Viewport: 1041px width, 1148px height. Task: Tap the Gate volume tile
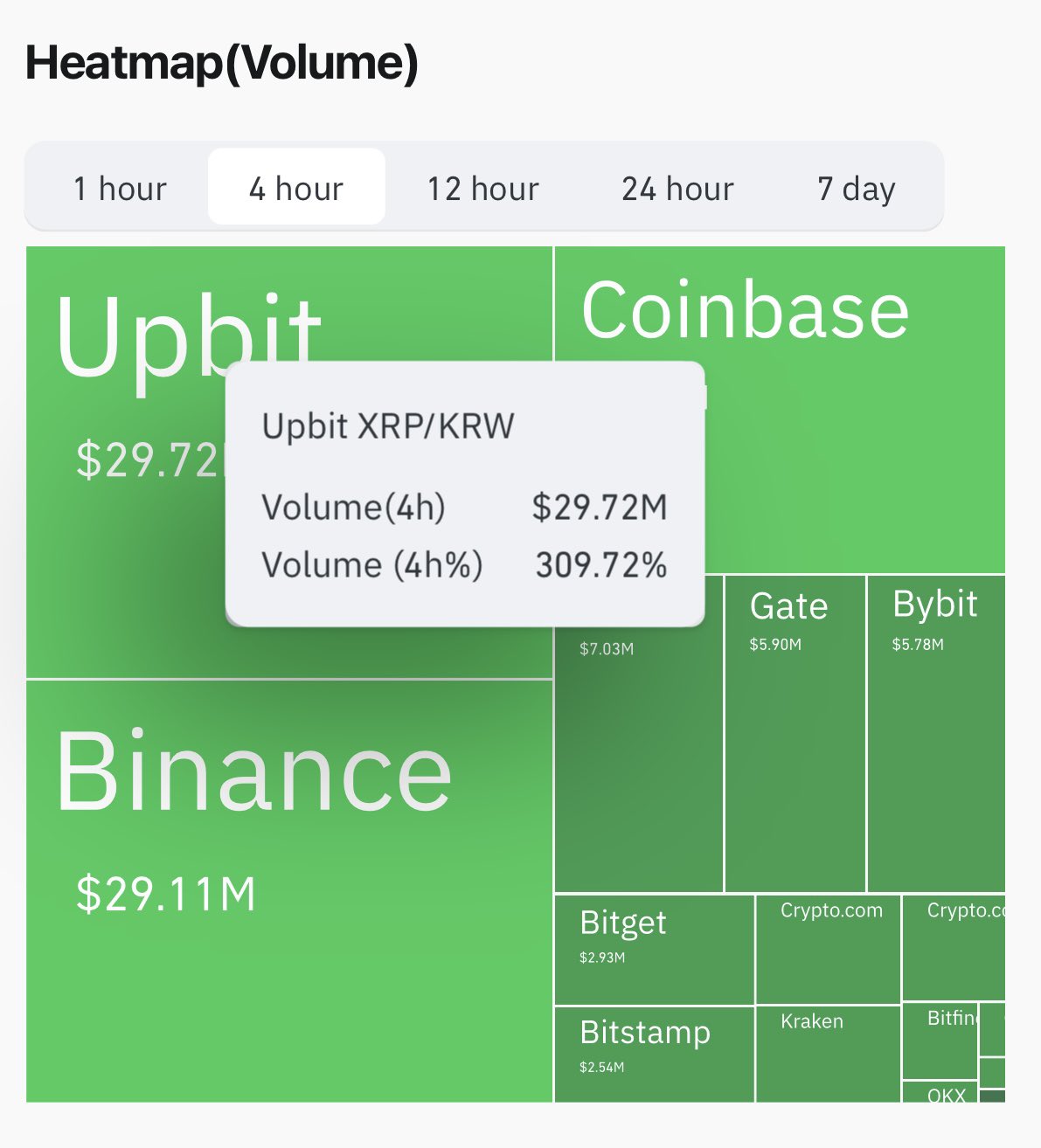[x=795, y=743]
